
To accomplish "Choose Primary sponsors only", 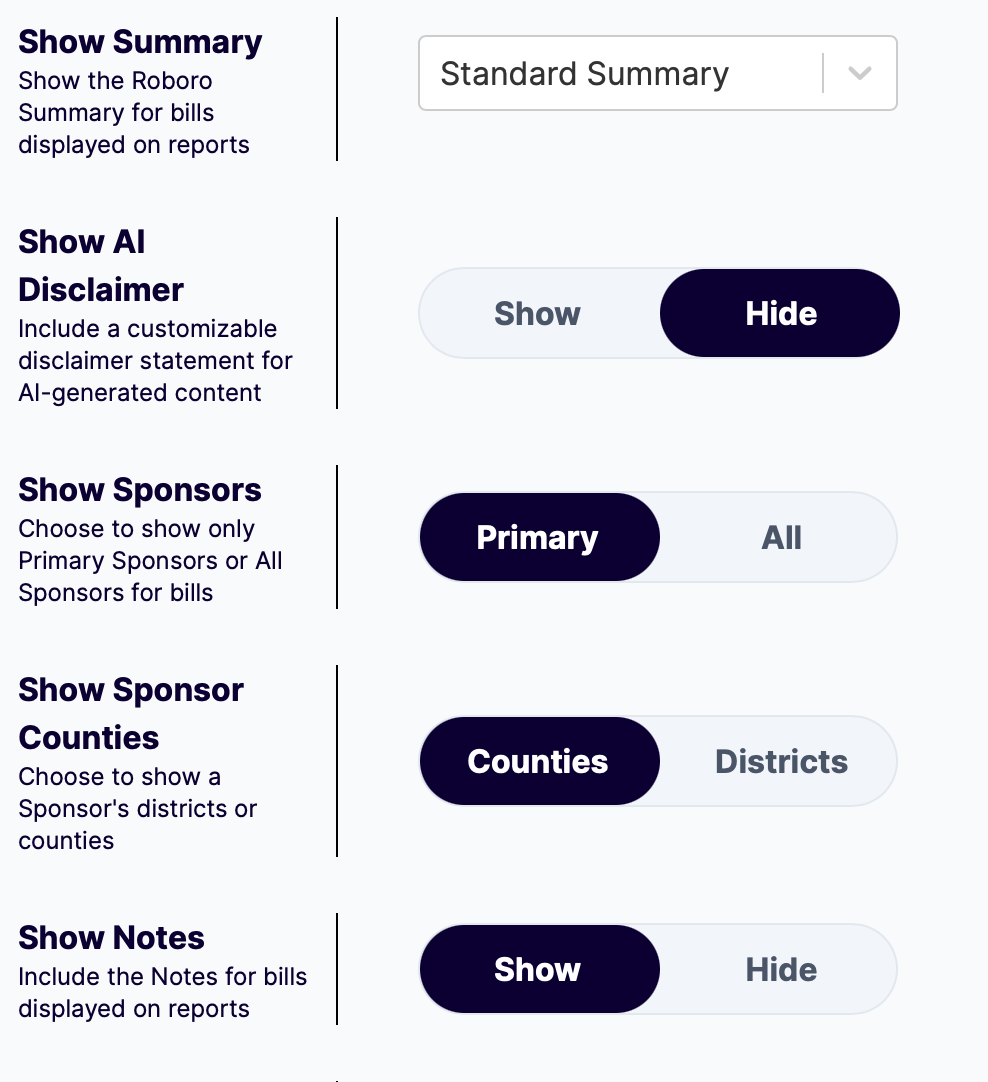I will coord(538,538).
